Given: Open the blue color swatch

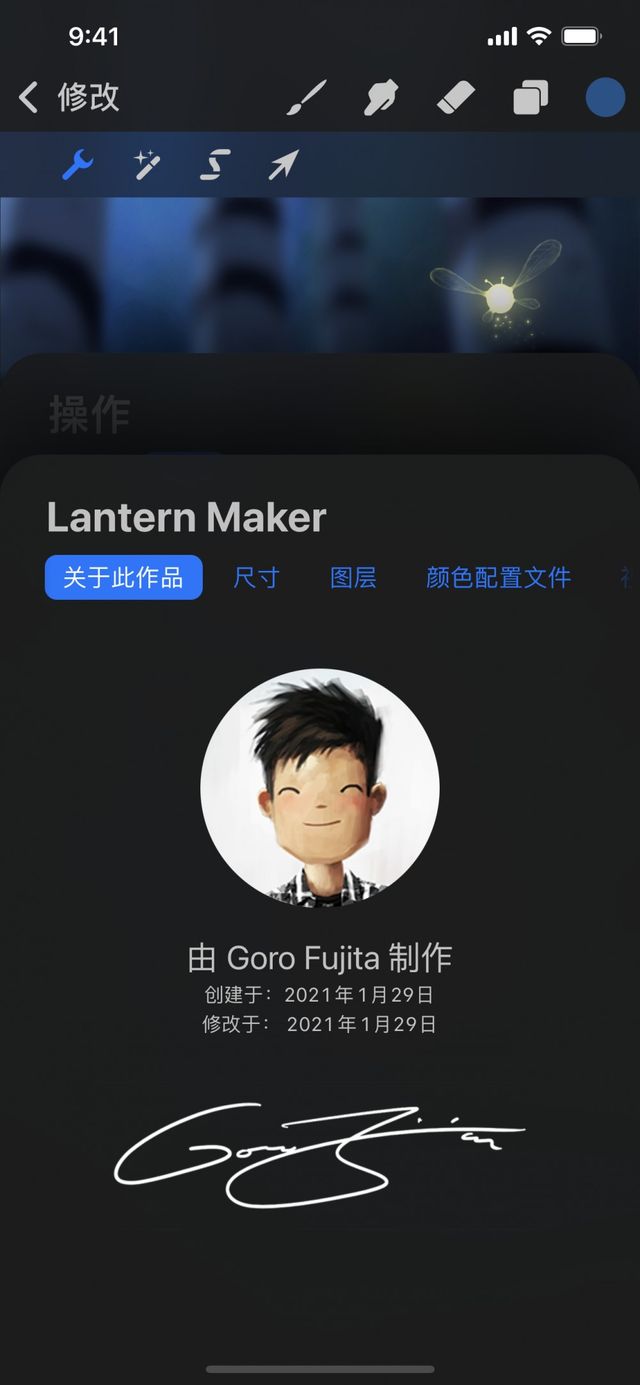Looking at the screenshot, I should [x=605, y=98].
